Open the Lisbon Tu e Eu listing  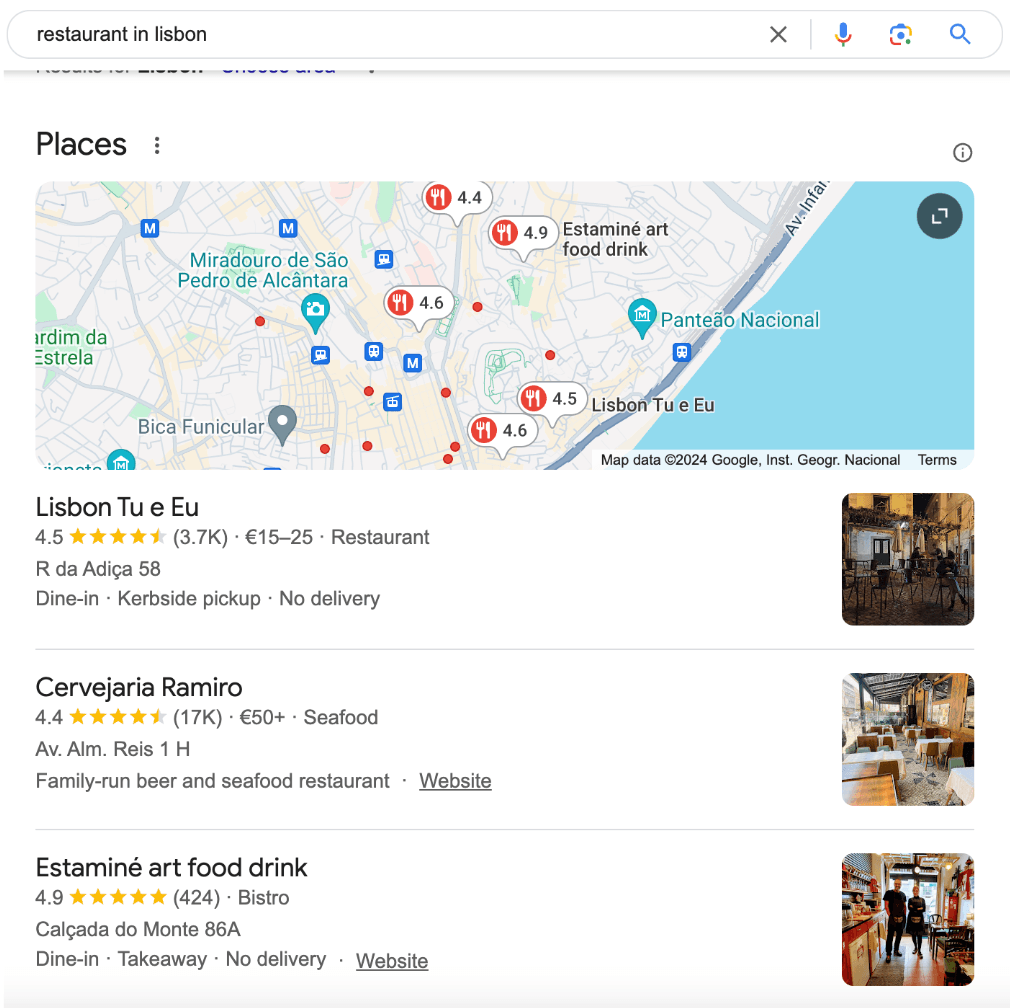point(117,507)
